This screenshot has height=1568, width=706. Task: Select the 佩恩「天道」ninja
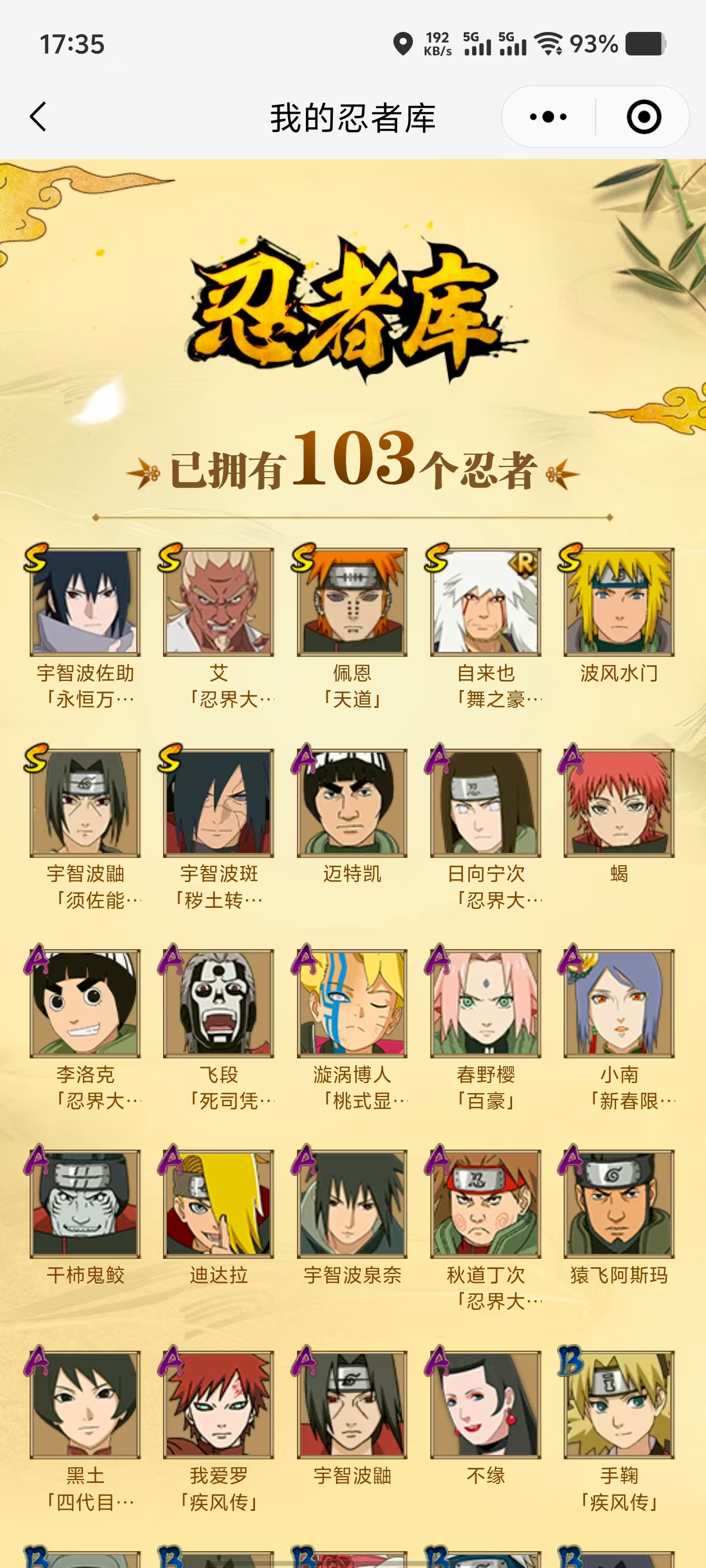click(352, 602)
